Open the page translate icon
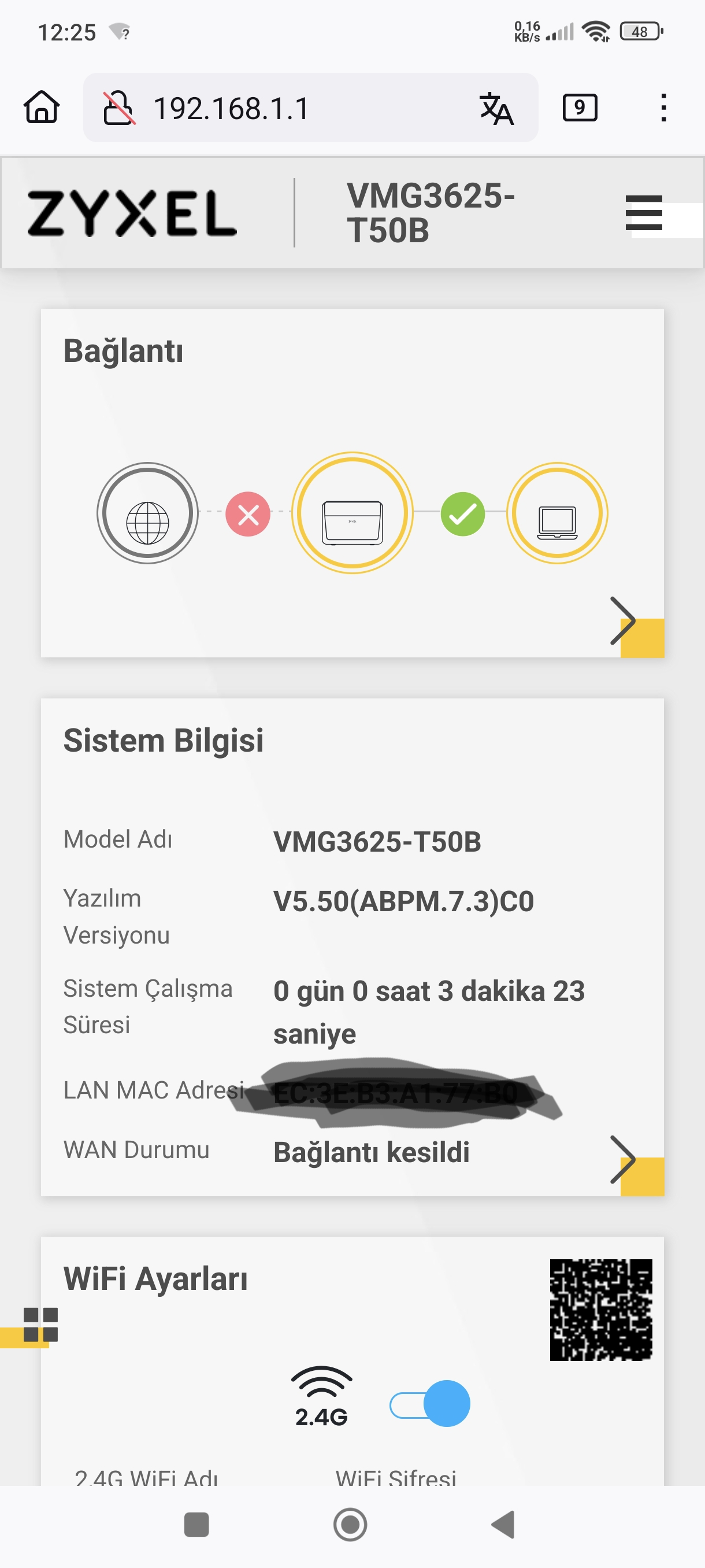Image resolution: width=705 pixels, height=1568 pixels. click(496, 108)
